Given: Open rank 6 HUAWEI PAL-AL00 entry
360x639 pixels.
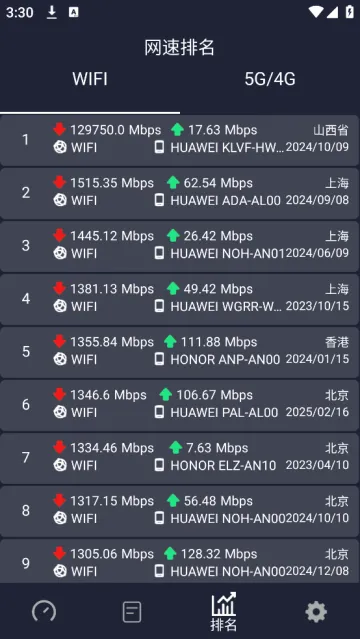Looking at the screenshot, I should point(180,405).
